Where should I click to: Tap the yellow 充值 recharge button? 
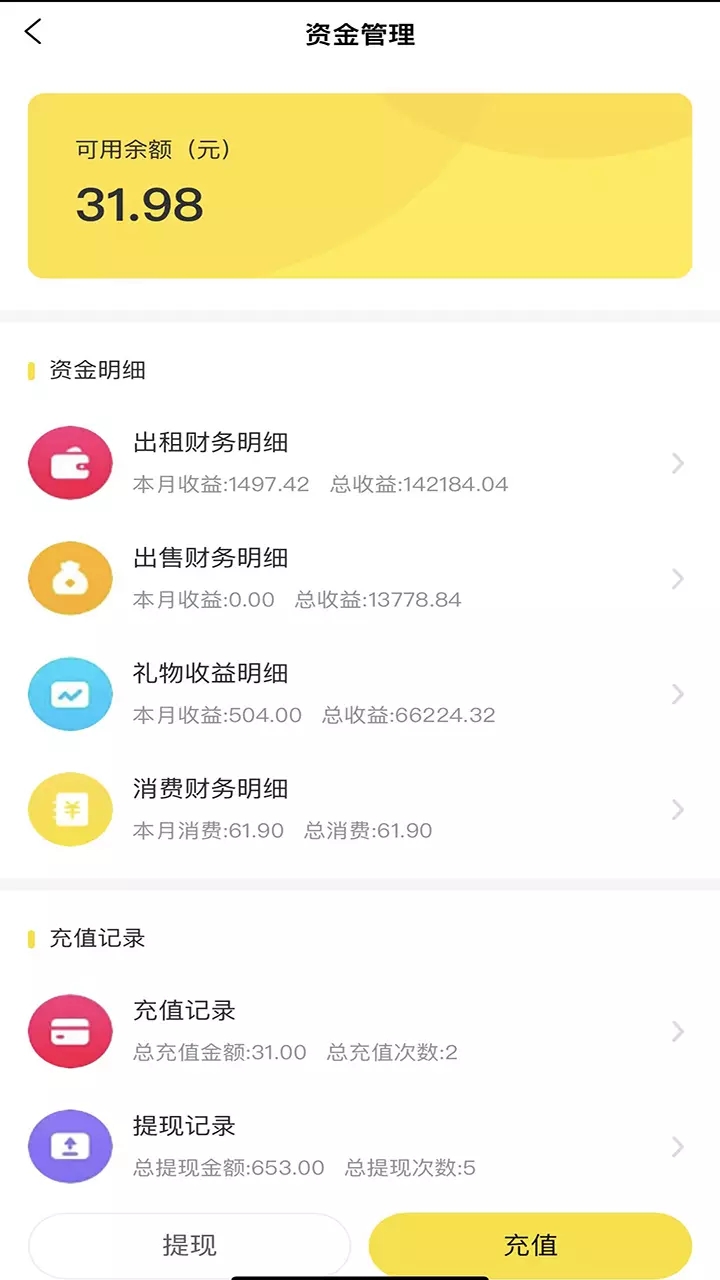(530, 1246)
